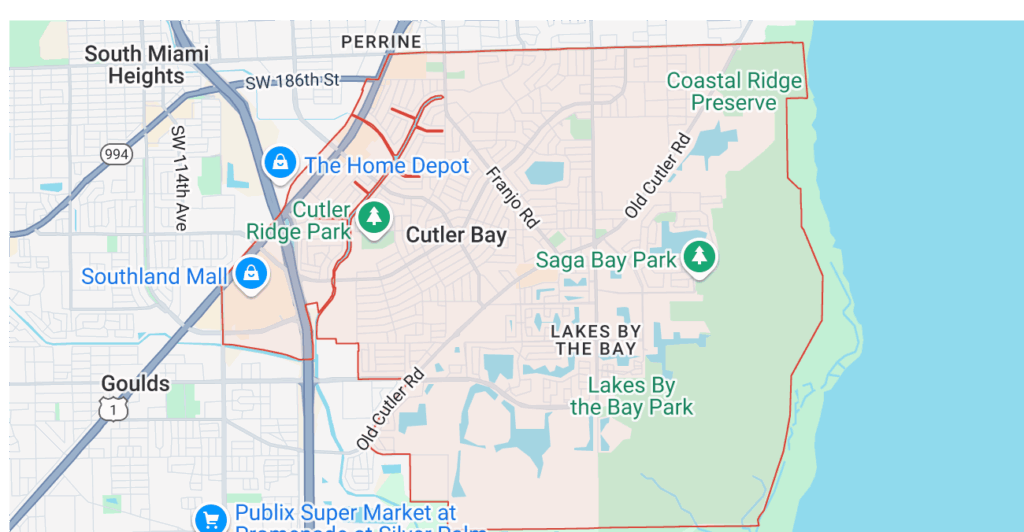The image size is (1024, 532).
Task: Select the Southland Mall shopping pin
Action: pos(249,273)
